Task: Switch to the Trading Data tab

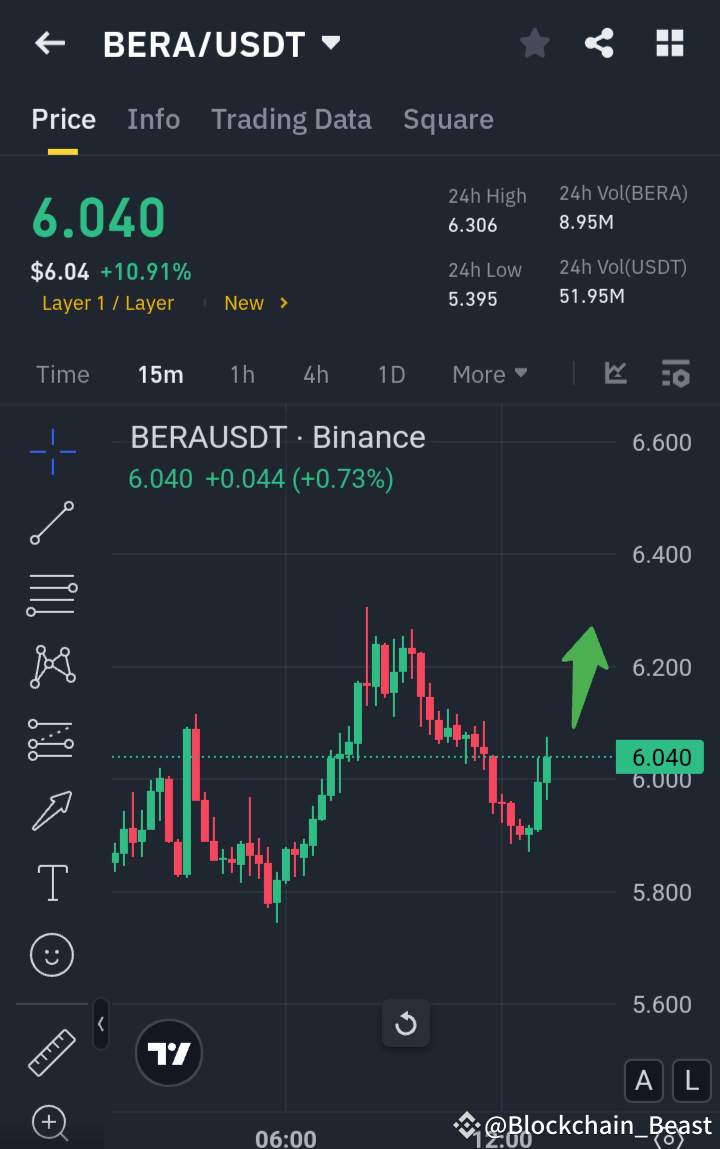Action: (x=291, y=119)
